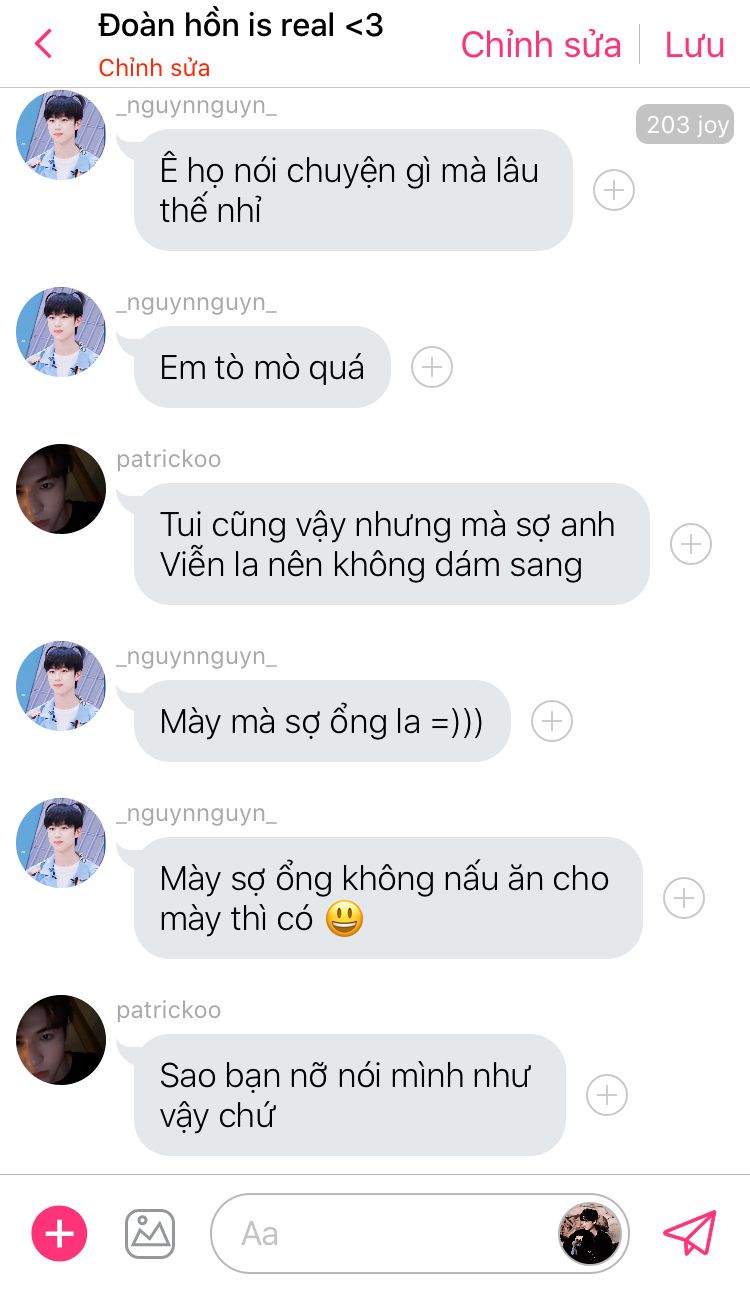Tap patrickoo's avatar on "Tui cũng vậy"
750x1294 pixels.
pos(61,489)
